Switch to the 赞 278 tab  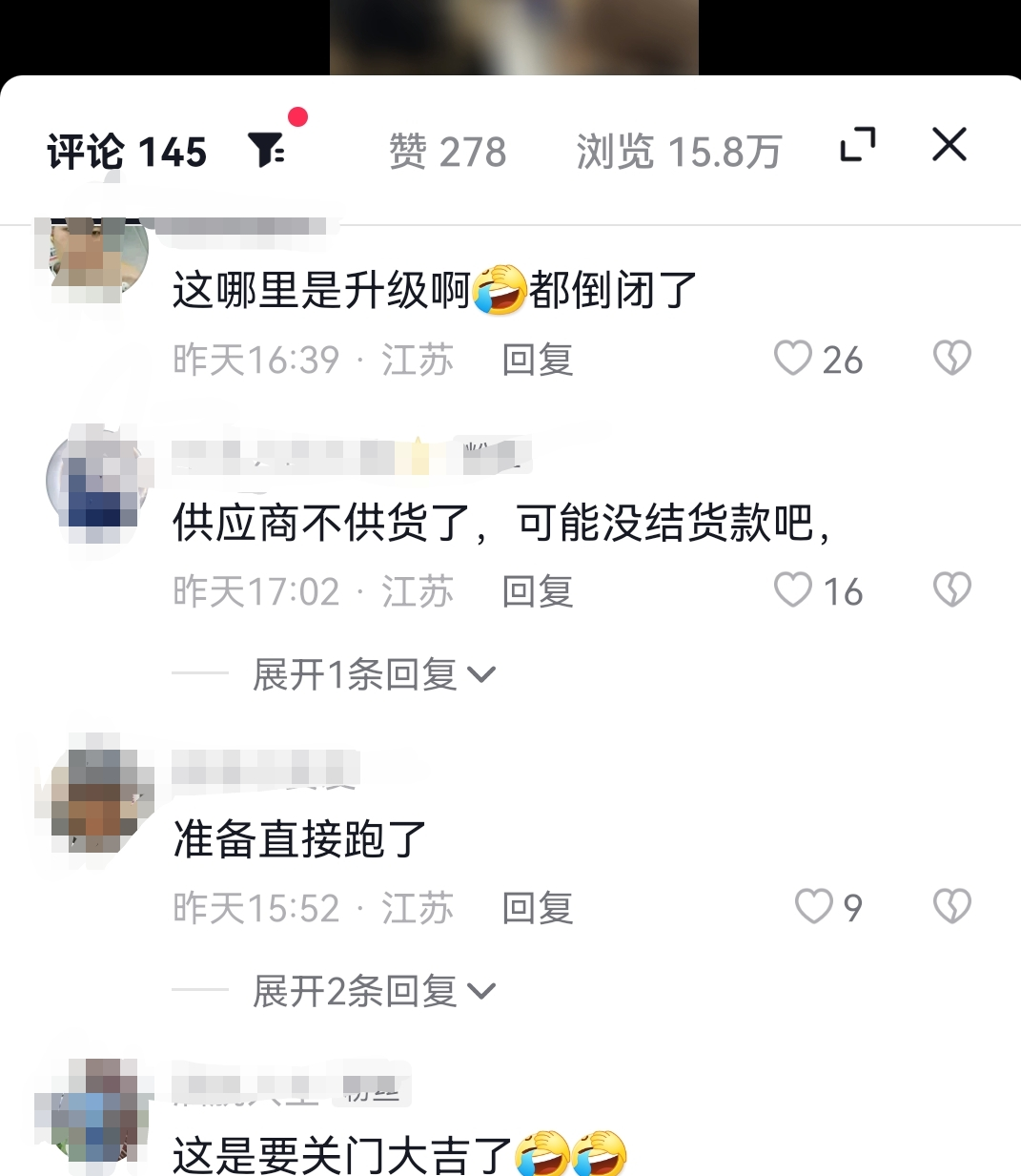pyautogui.click(x=447, y=152)
